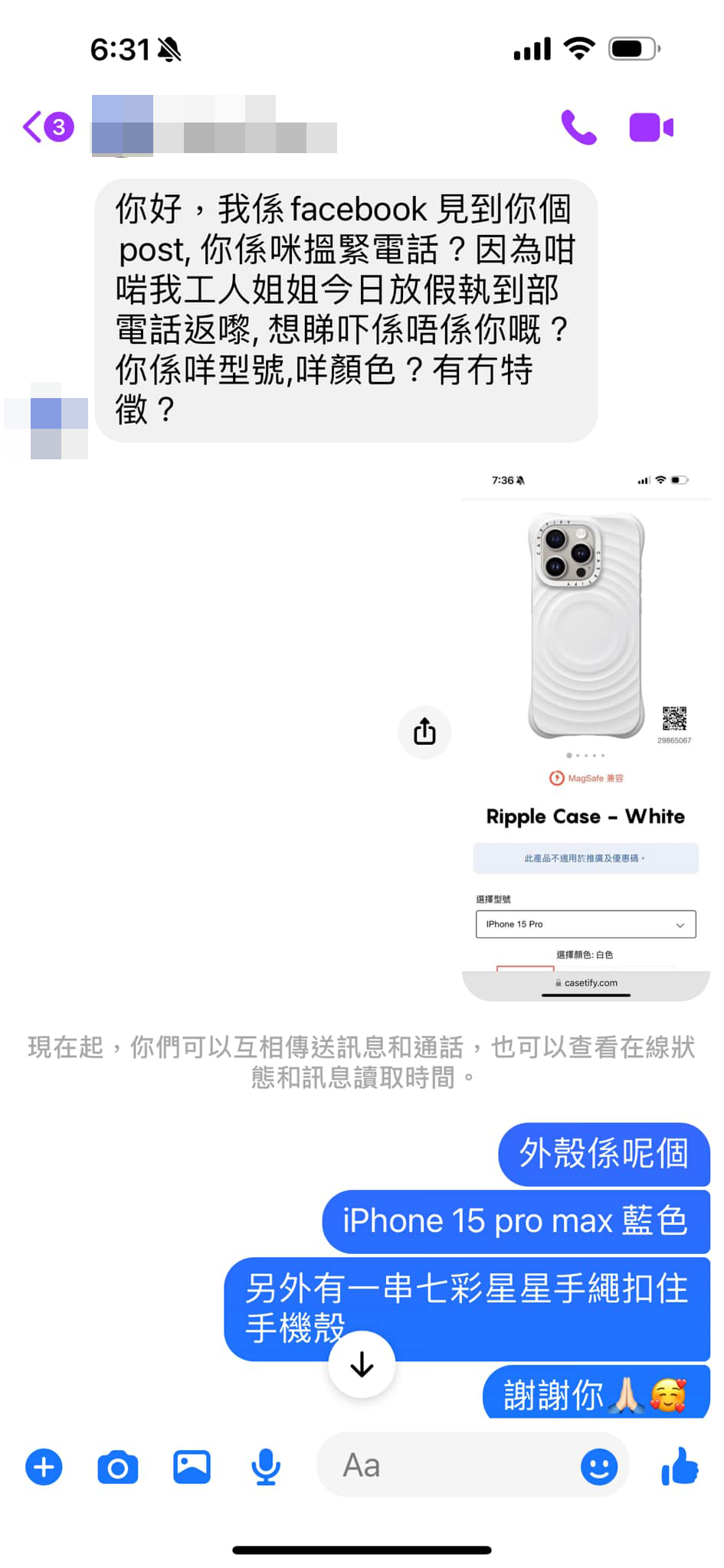This screenshot has width=724, height=1568.
Task: Start a voice call
Action: click(x=578, y=127)
